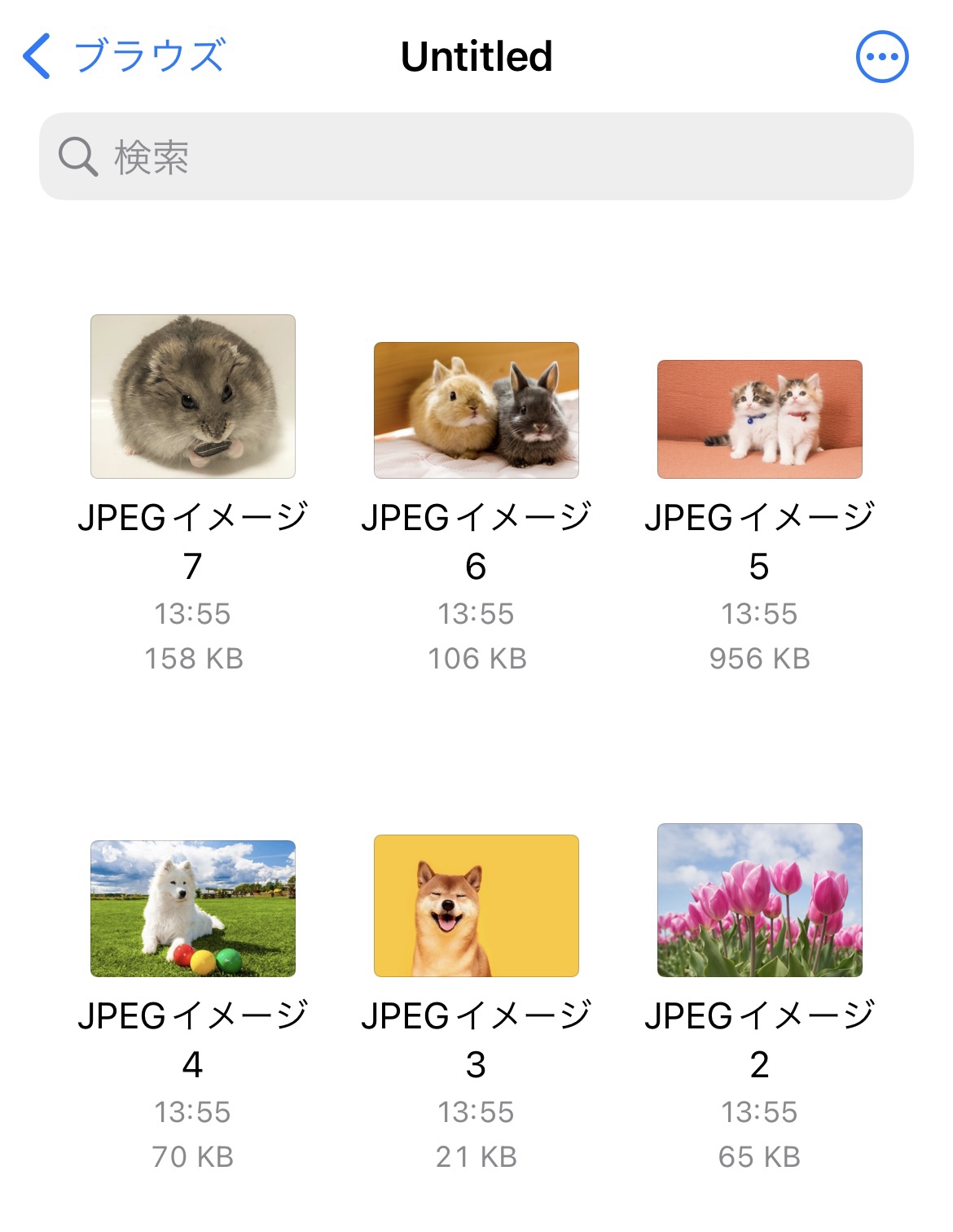Image resolution: width=953 pixels, height=1232 pixels.
Task: Open JPEGイメージ 2 tulips photo
Action: coord(759,900)
